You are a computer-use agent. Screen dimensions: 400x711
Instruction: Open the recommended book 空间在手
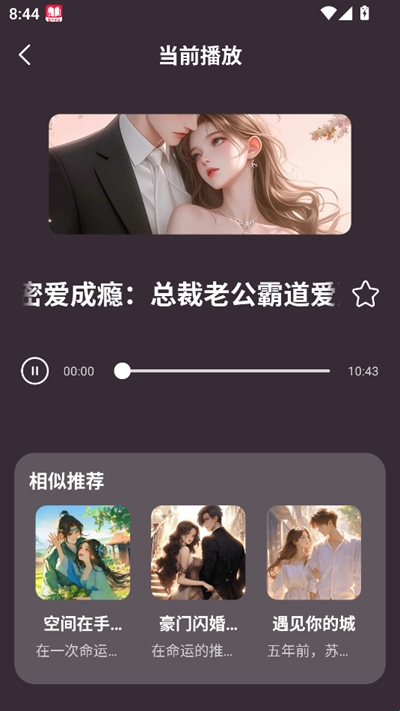click(83, 582)
